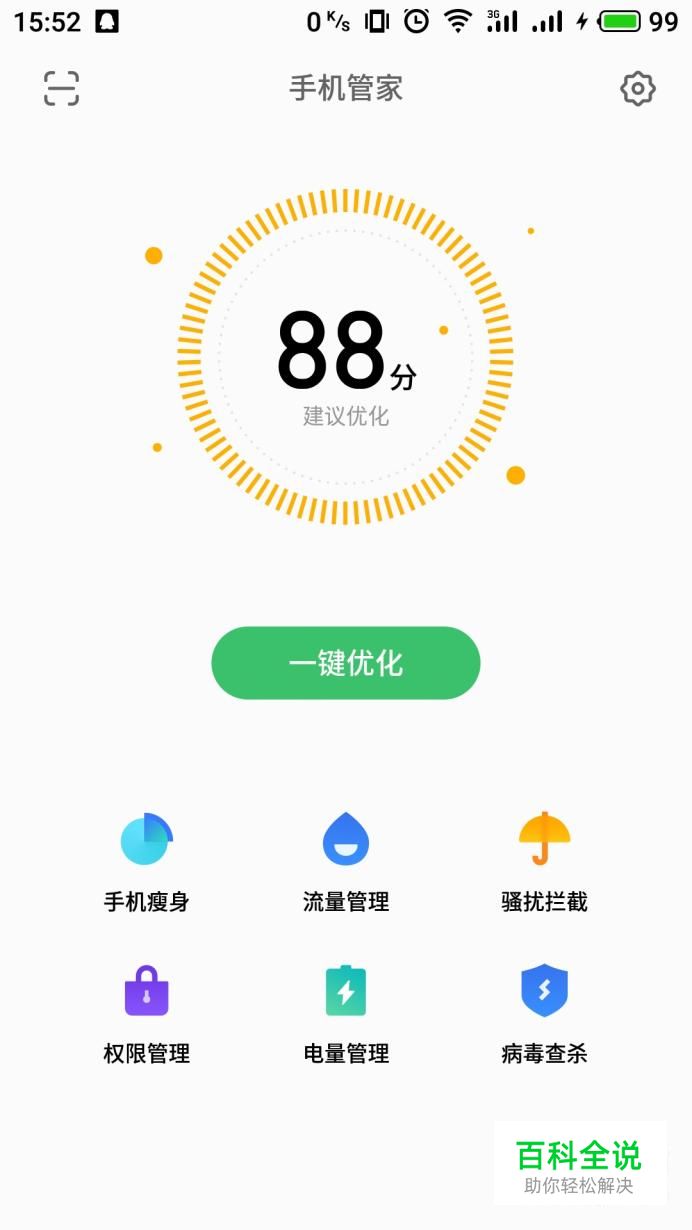The width and height of the screenshot is (692, 1230).
Task: Open 病毒查杀 virus scan
Action: (x=544, y=1013)
